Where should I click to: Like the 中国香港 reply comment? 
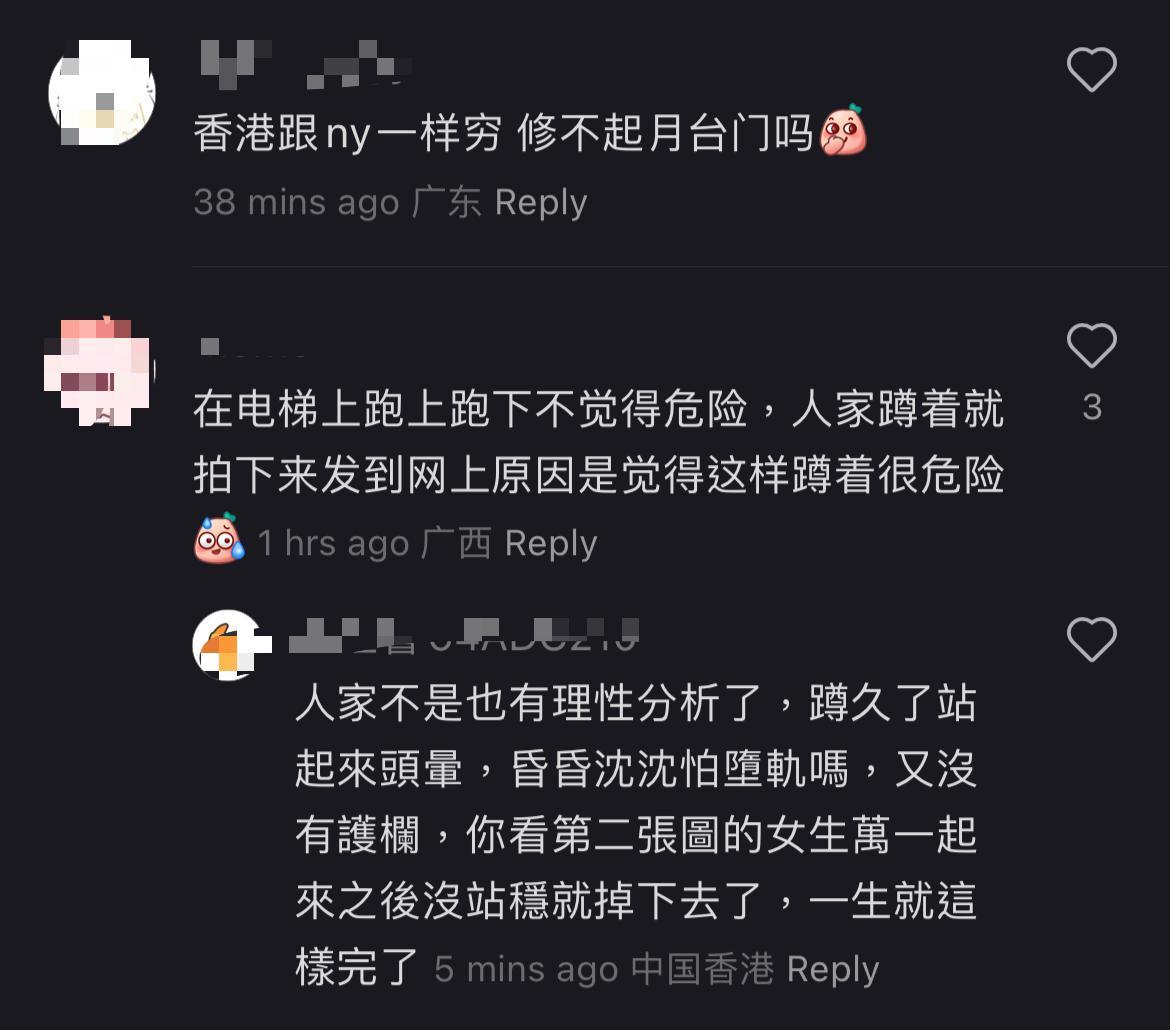point(1091,639)
